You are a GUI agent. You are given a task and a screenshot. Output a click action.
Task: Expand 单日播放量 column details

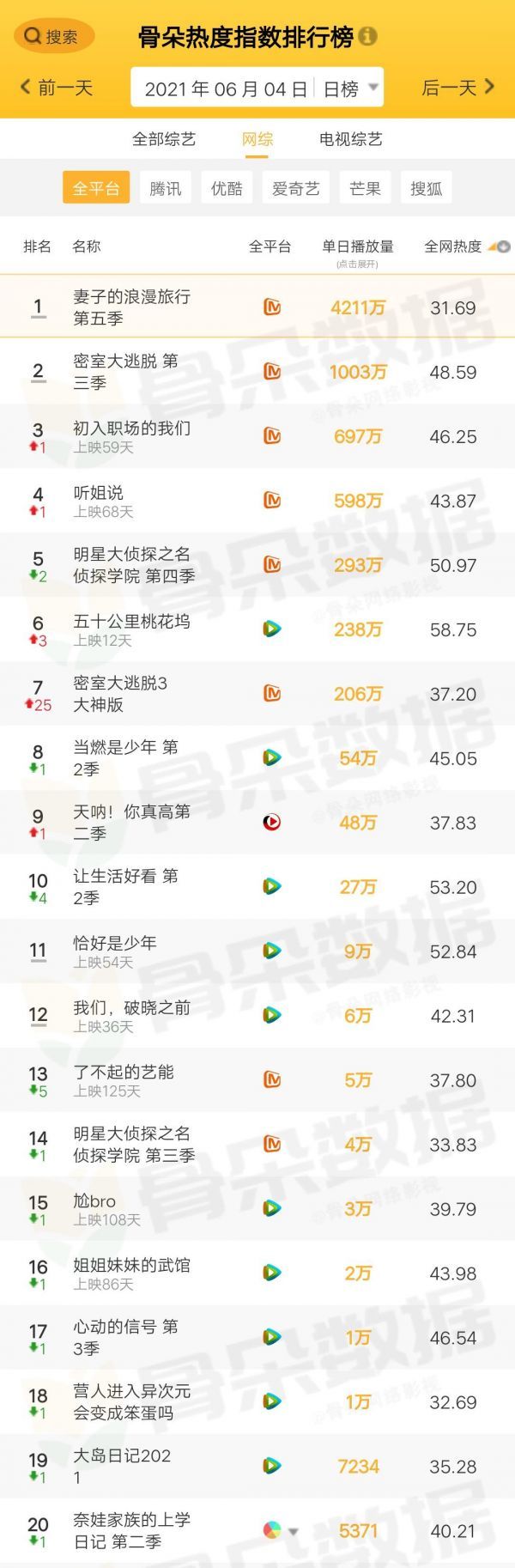pyautogui.click(x=357, y=251)
